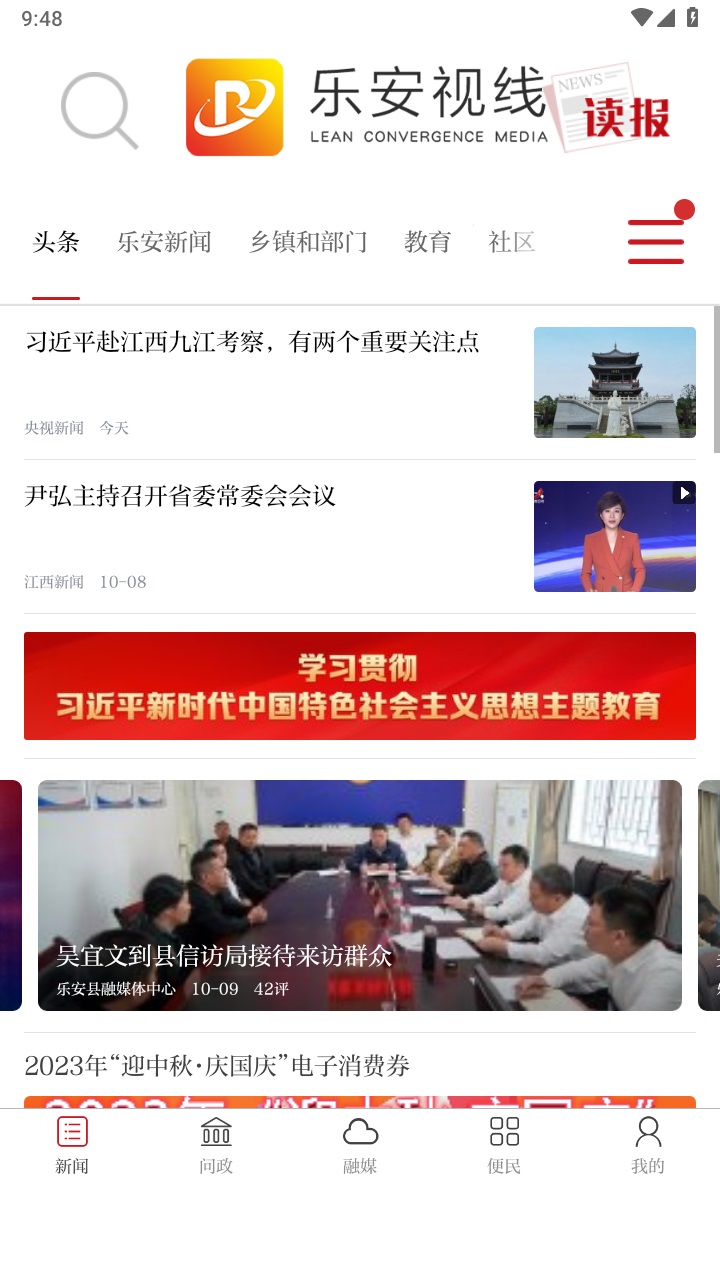The height and width of the screenshot is (1280, 720).
Task: Select the 我的 profile icon
Action: [647, 1140]
